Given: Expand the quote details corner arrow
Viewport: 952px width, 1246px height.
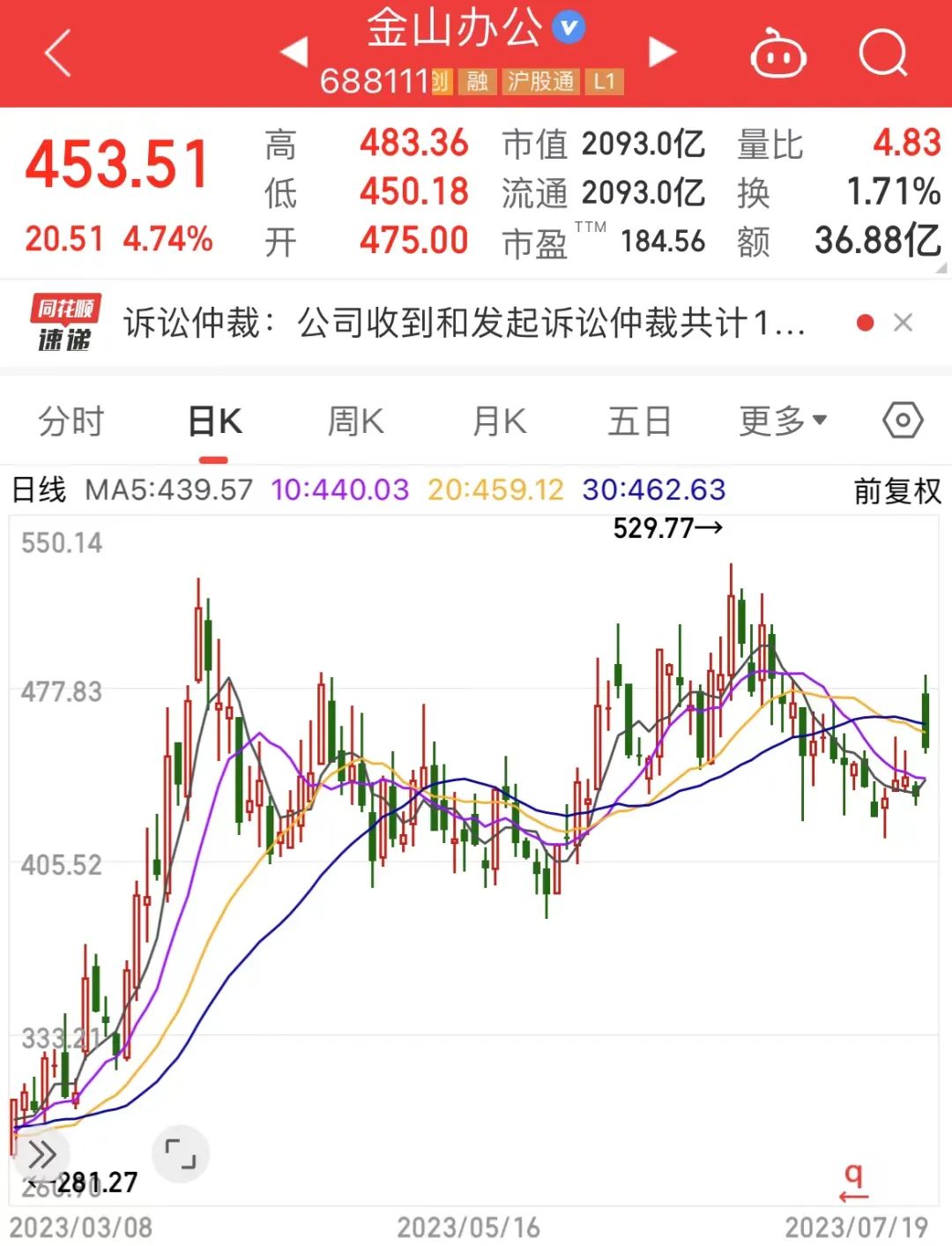Looking at the screenshot, I should 941,268.
